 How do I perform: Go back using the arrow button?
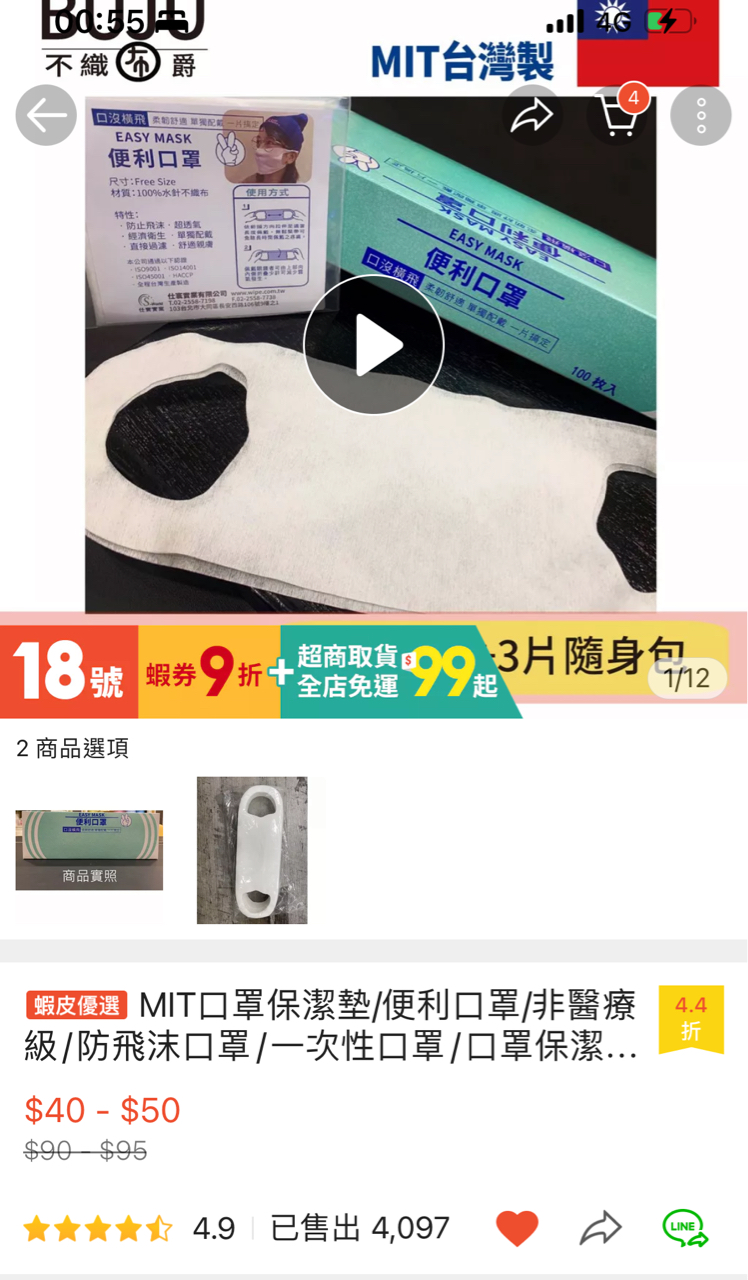[46, 116]
